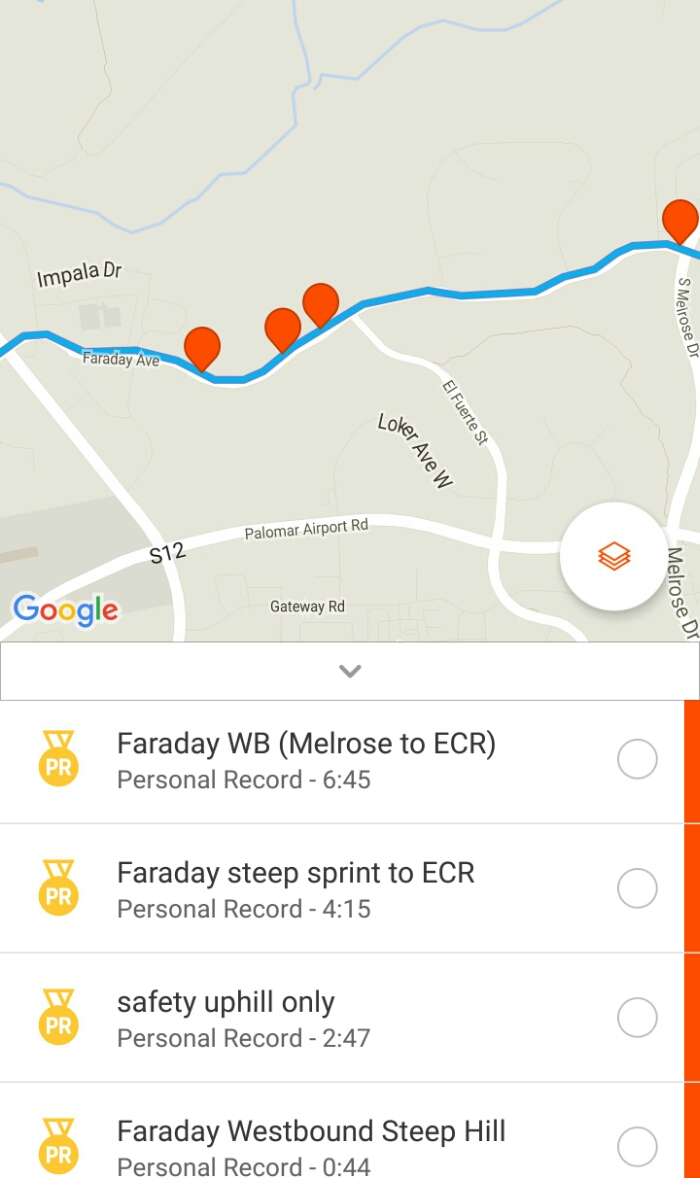The image size is (700, 1178).
Task: Collapse the segment list with the chevron
Action: (350, 671)
